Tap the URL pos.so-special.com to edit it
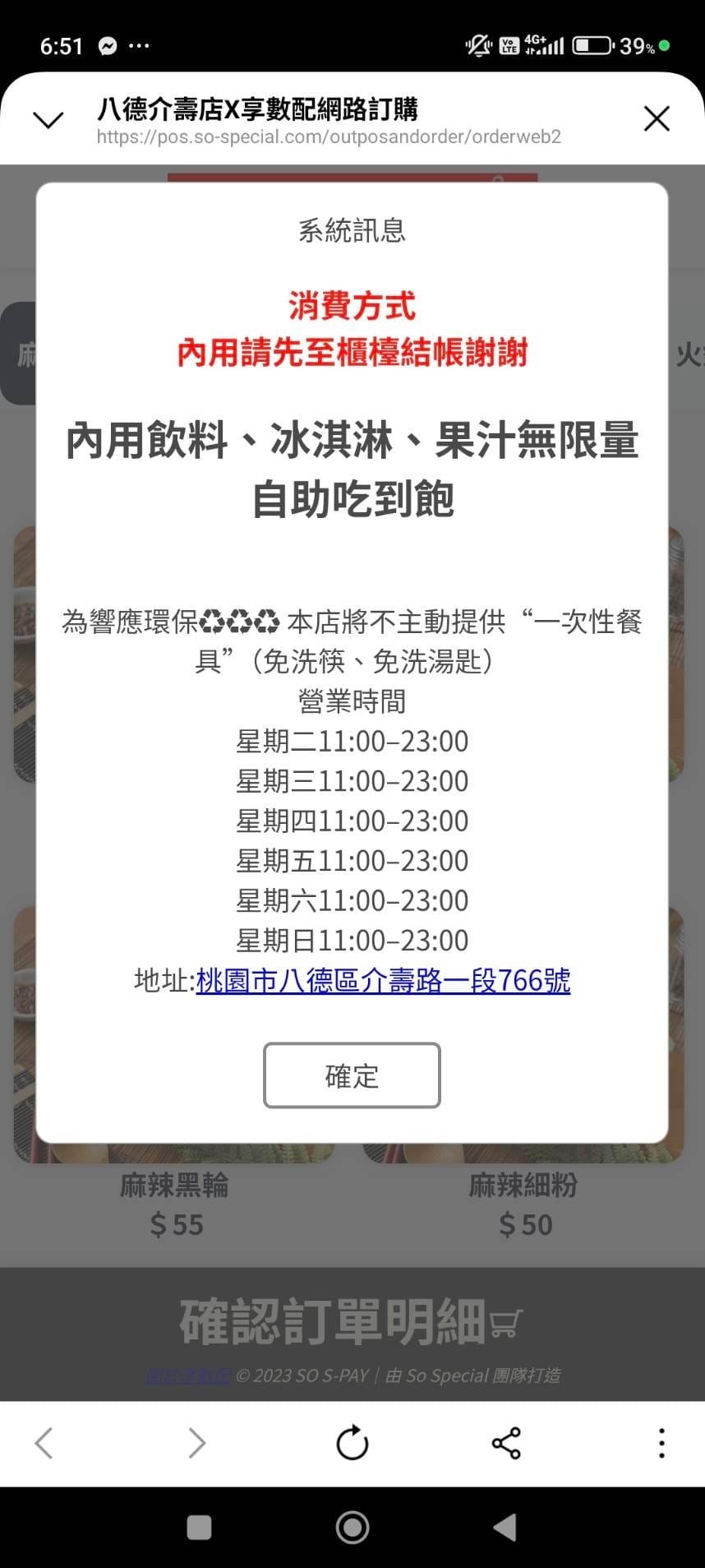705x1568 pixels. click(x=327, y=137)
